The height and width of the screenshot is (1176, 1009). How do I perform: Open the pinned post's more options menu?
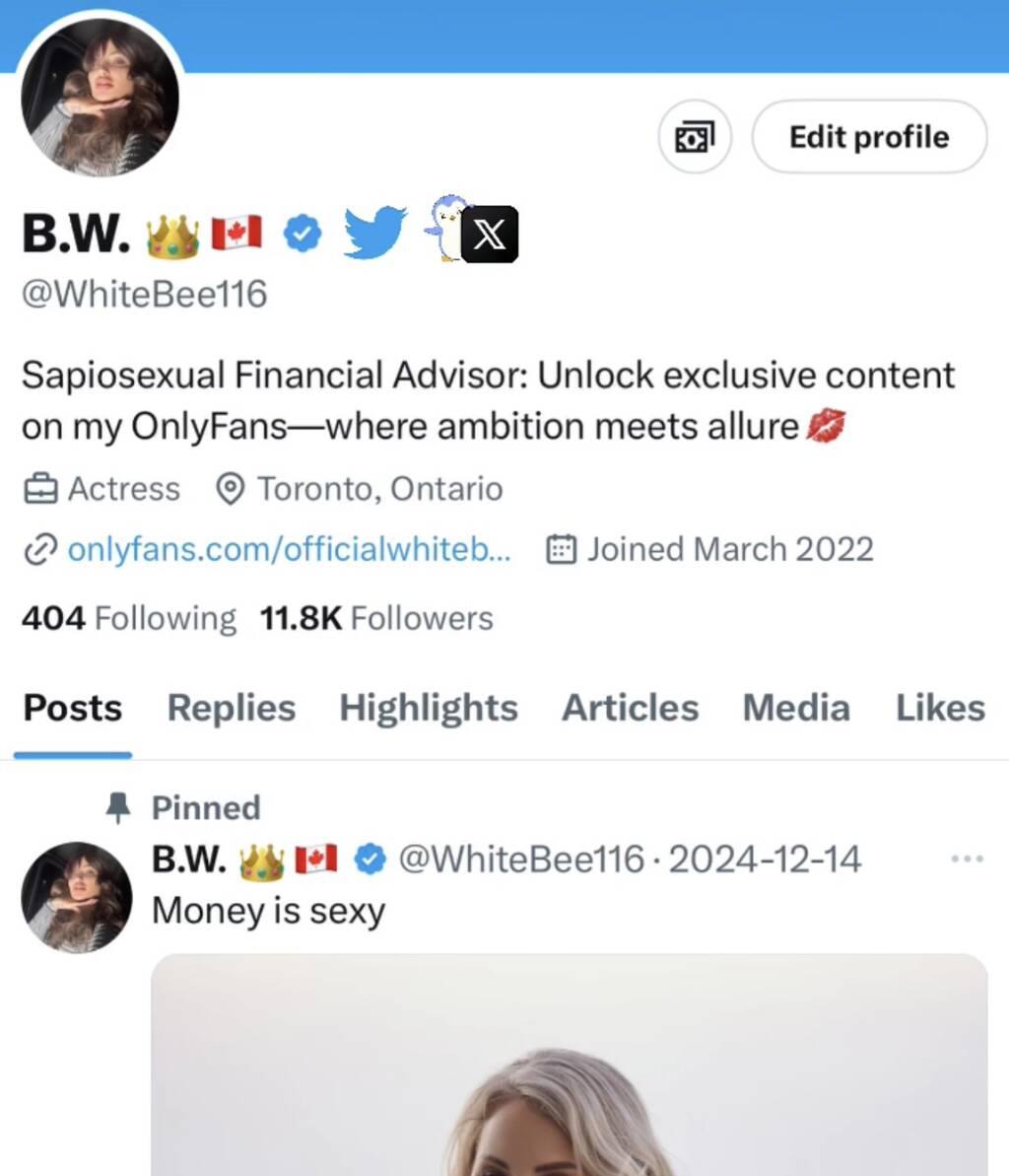pyautogui.click(x=967, y=860)
